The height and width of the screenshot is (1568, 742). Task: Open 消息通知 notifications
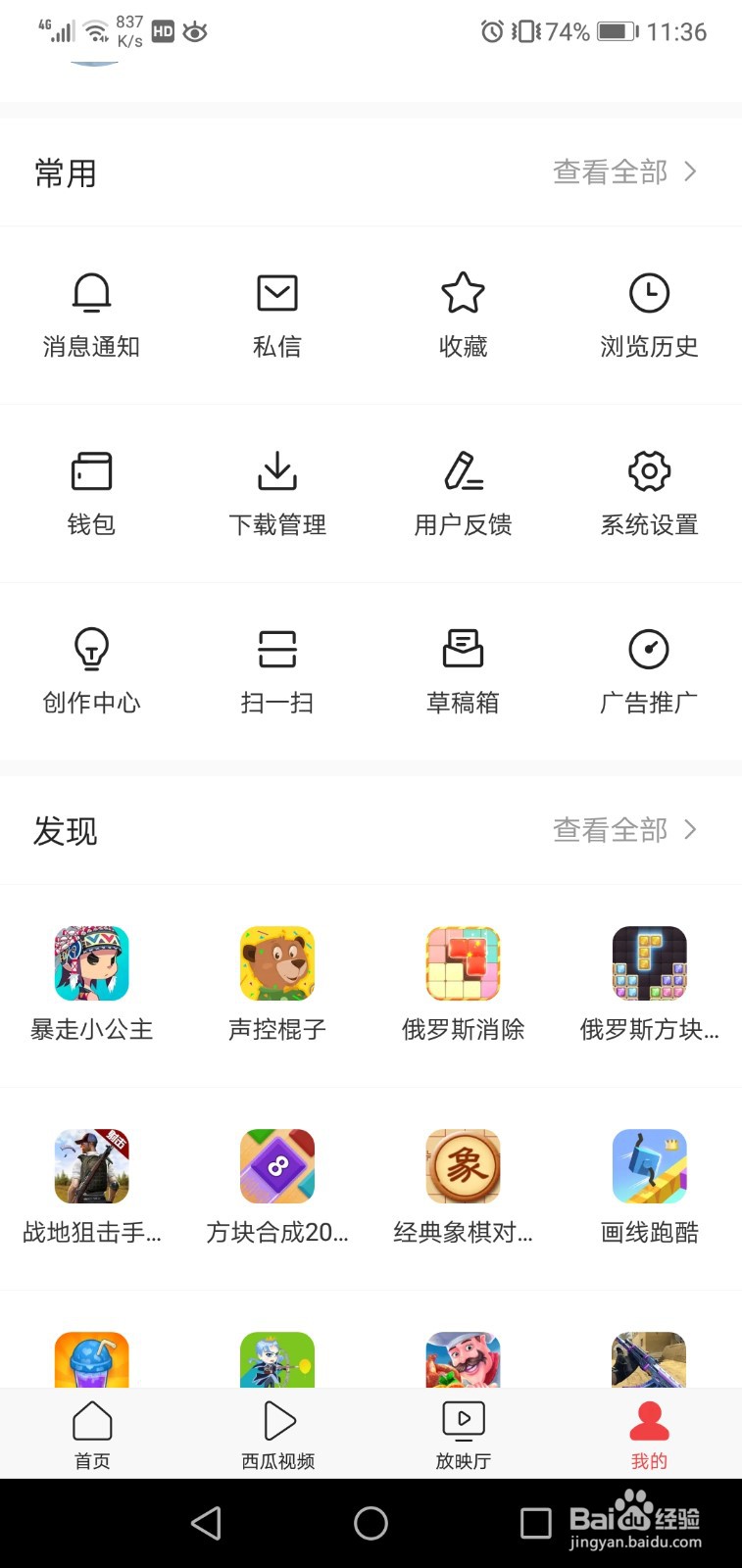point(91,314)
